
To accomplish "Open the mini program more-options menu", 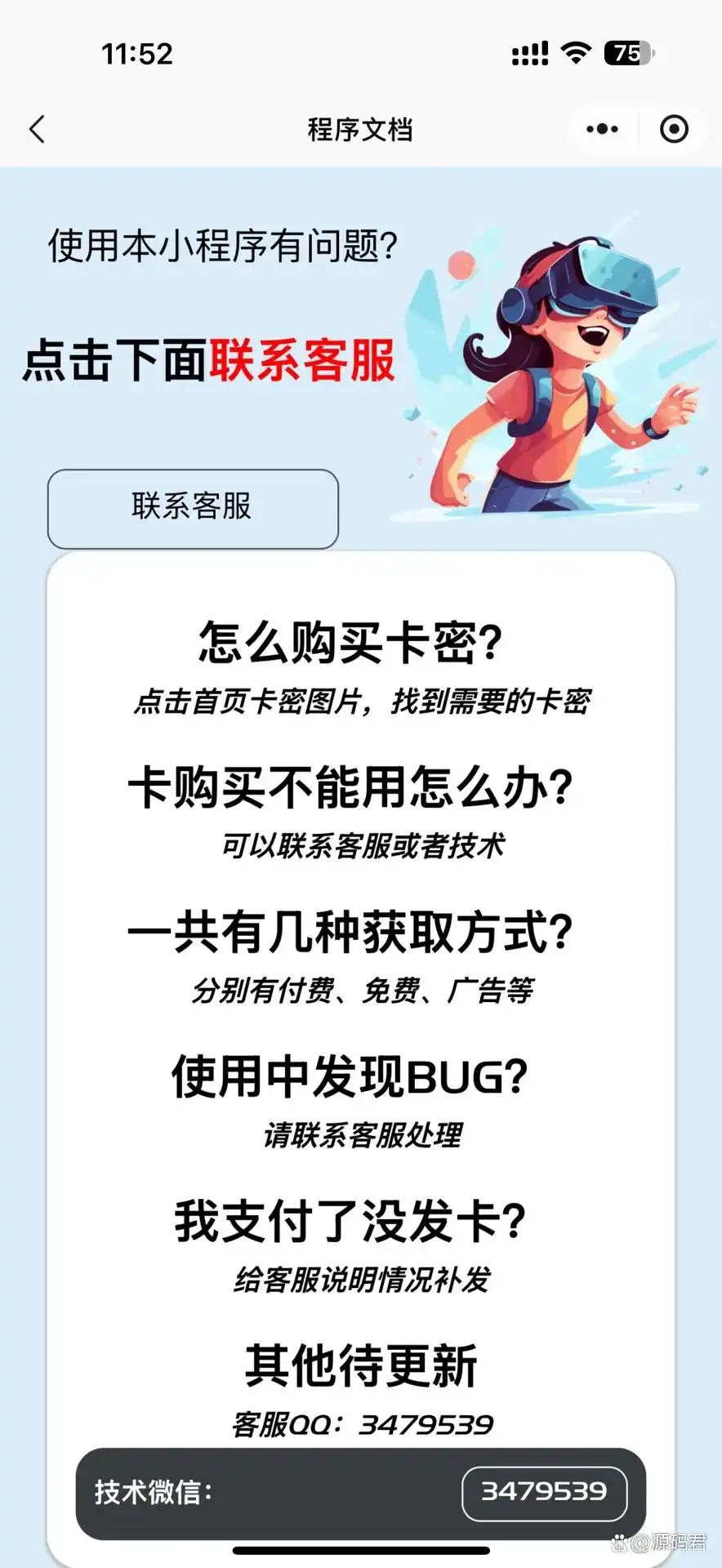I will click(602, 129).
